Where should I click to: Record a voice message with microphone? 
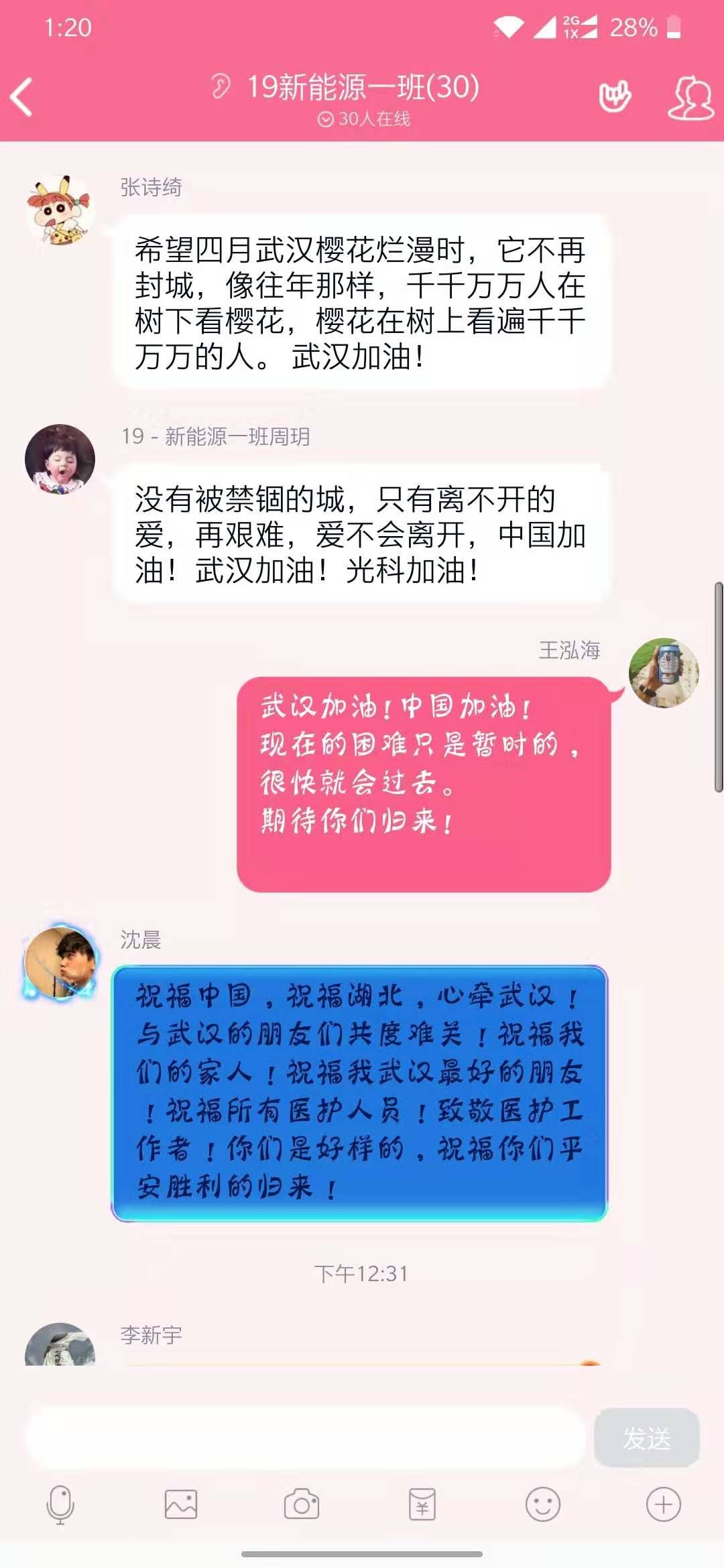tap(60, 1505)
